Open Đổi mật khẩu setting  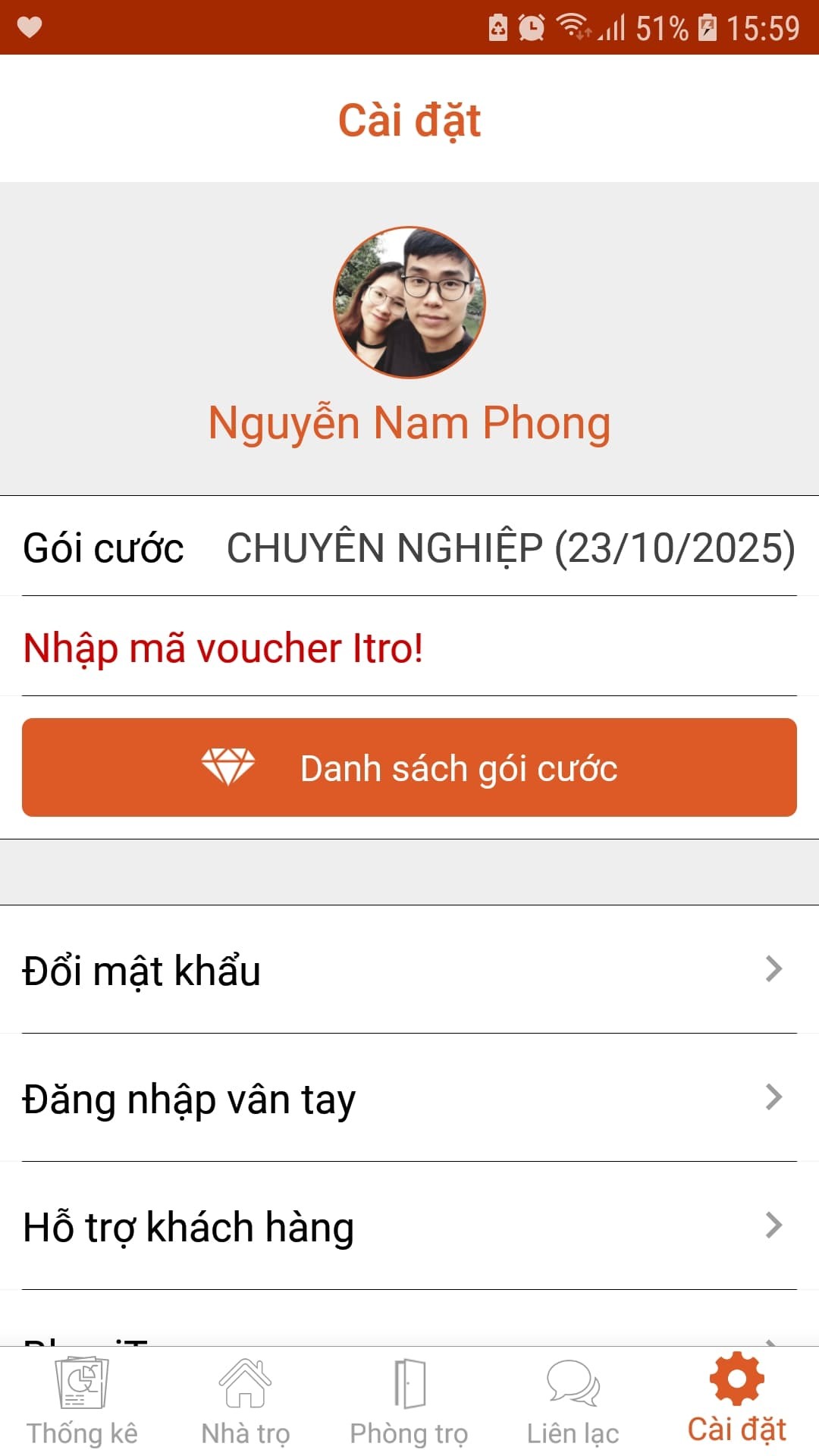coord(409,970)
